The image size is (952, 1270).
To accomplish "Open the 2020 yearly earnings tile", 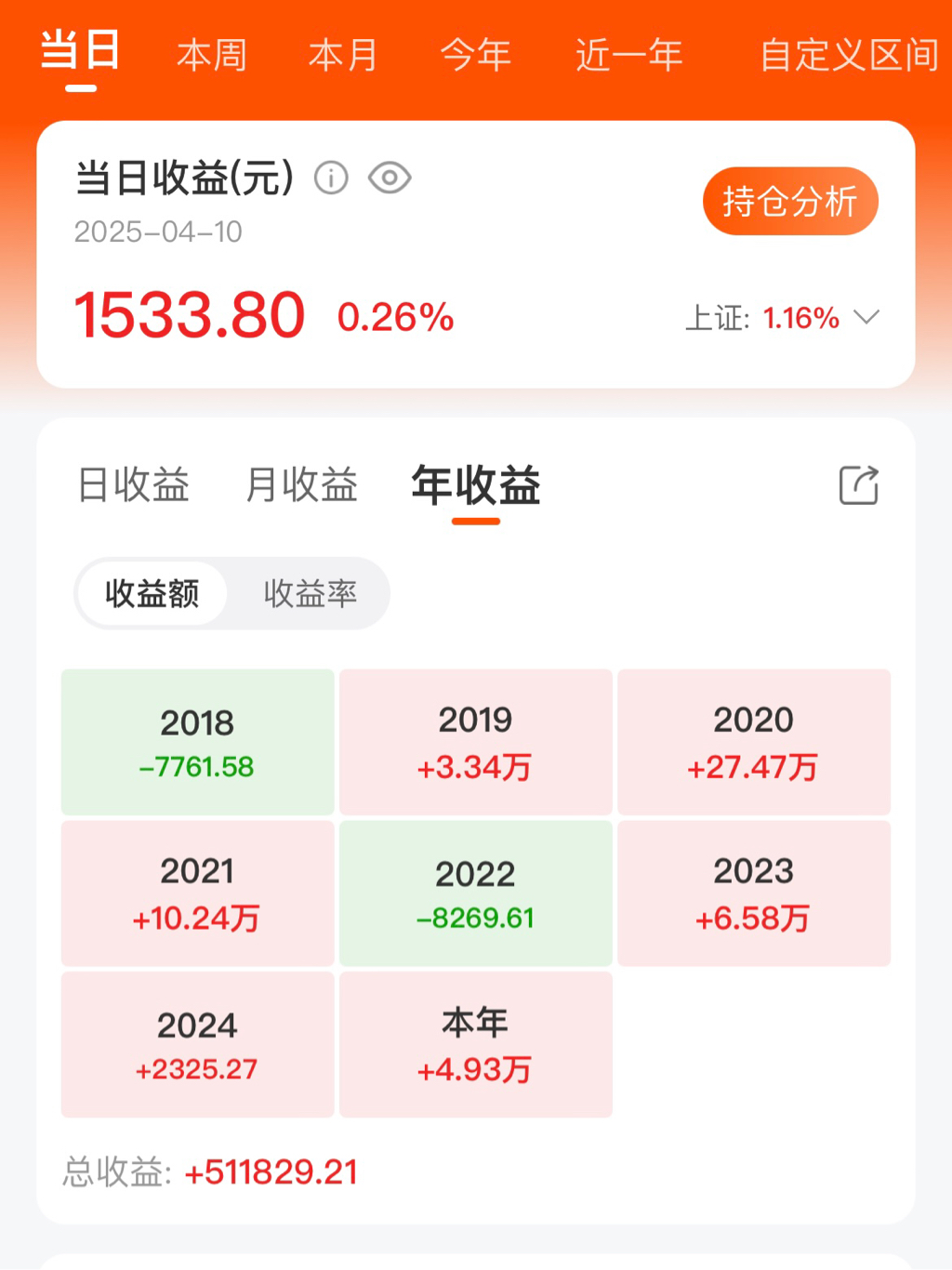I will click(754, 742).
